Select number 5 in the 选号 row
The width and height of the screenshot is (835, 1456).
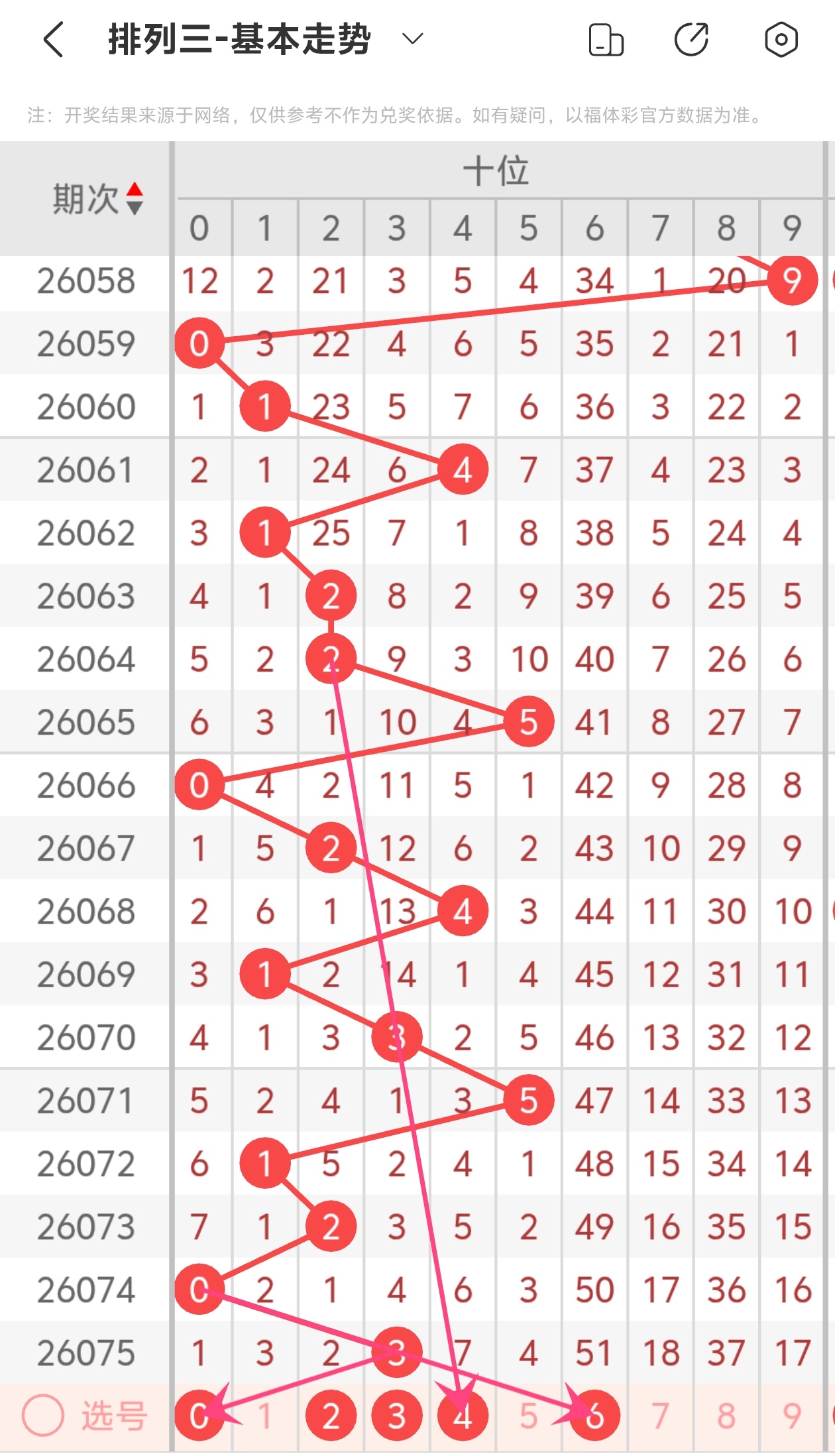(x=528, y=1416)
